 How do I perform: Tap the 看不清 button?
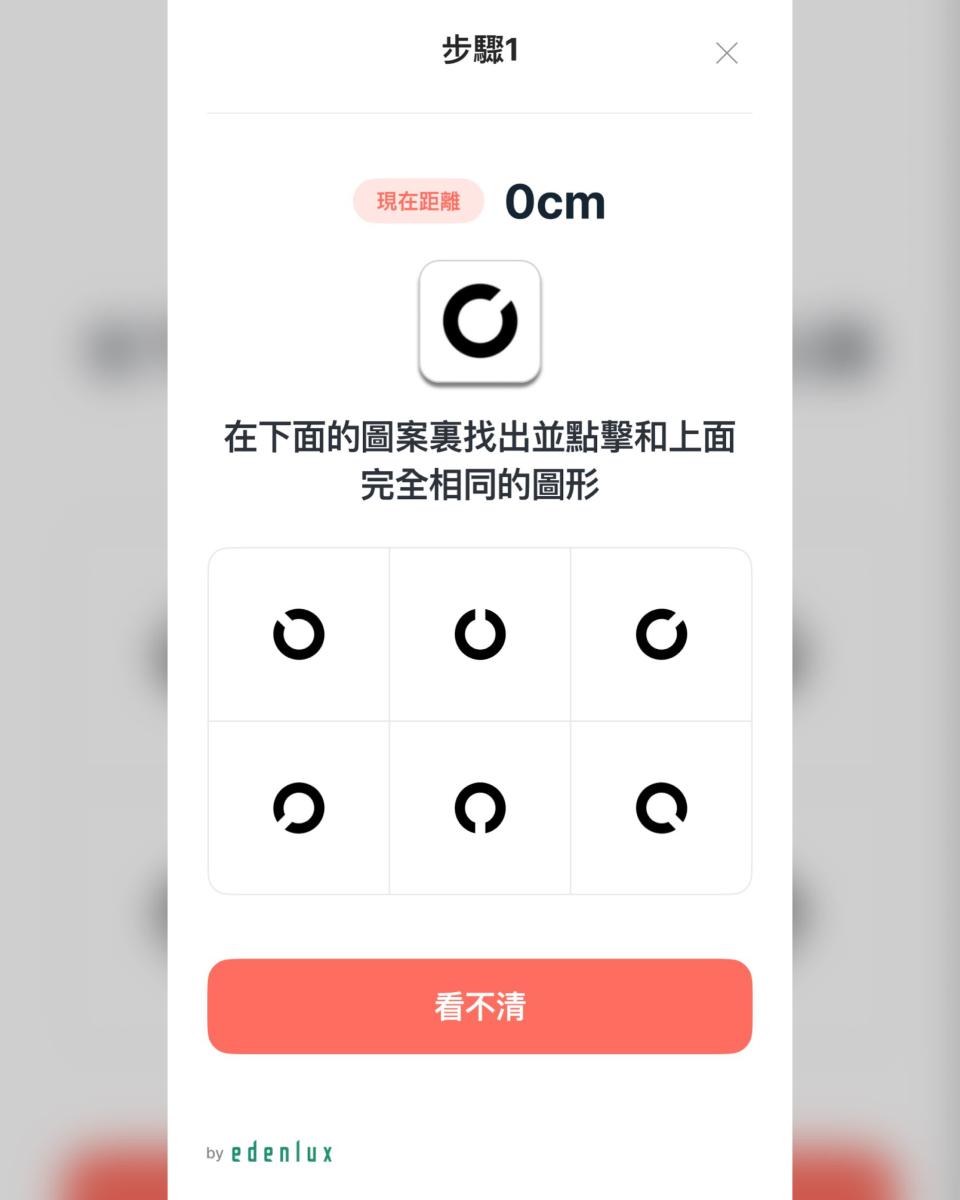[480, 1006]
